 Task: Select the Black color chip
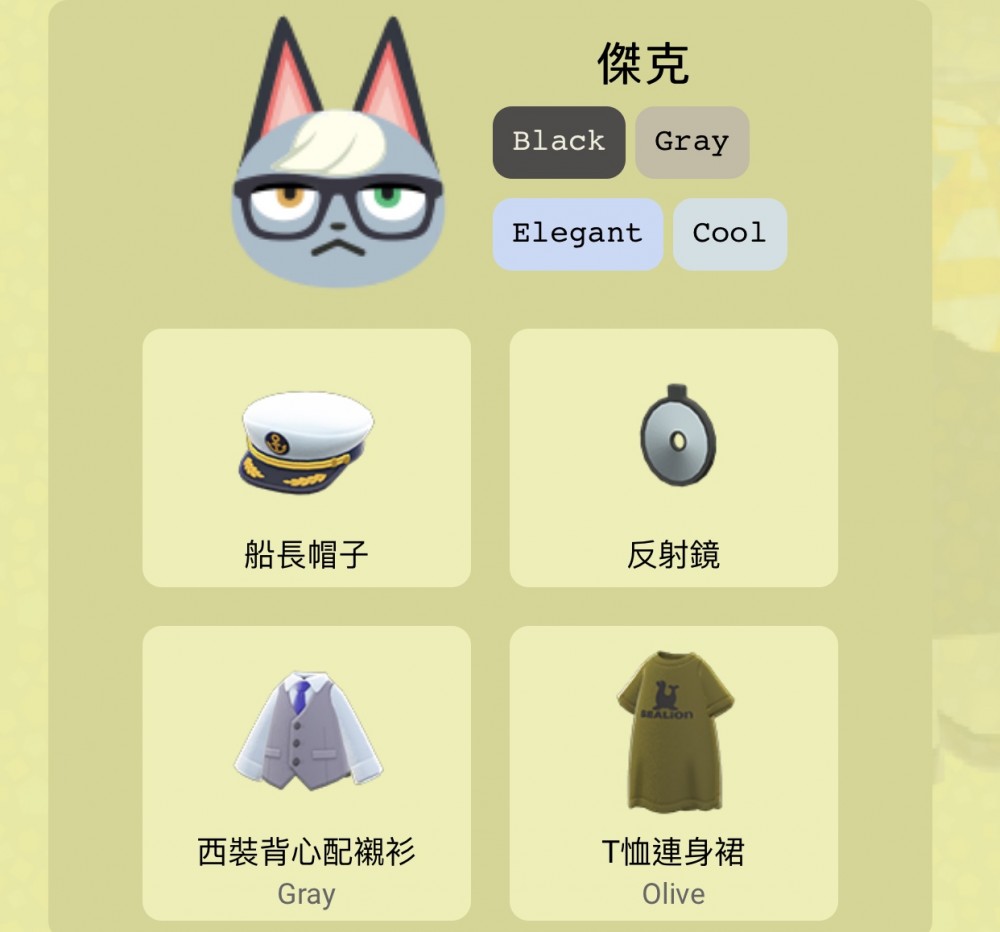pyautogui.click(x=558, y=142)
